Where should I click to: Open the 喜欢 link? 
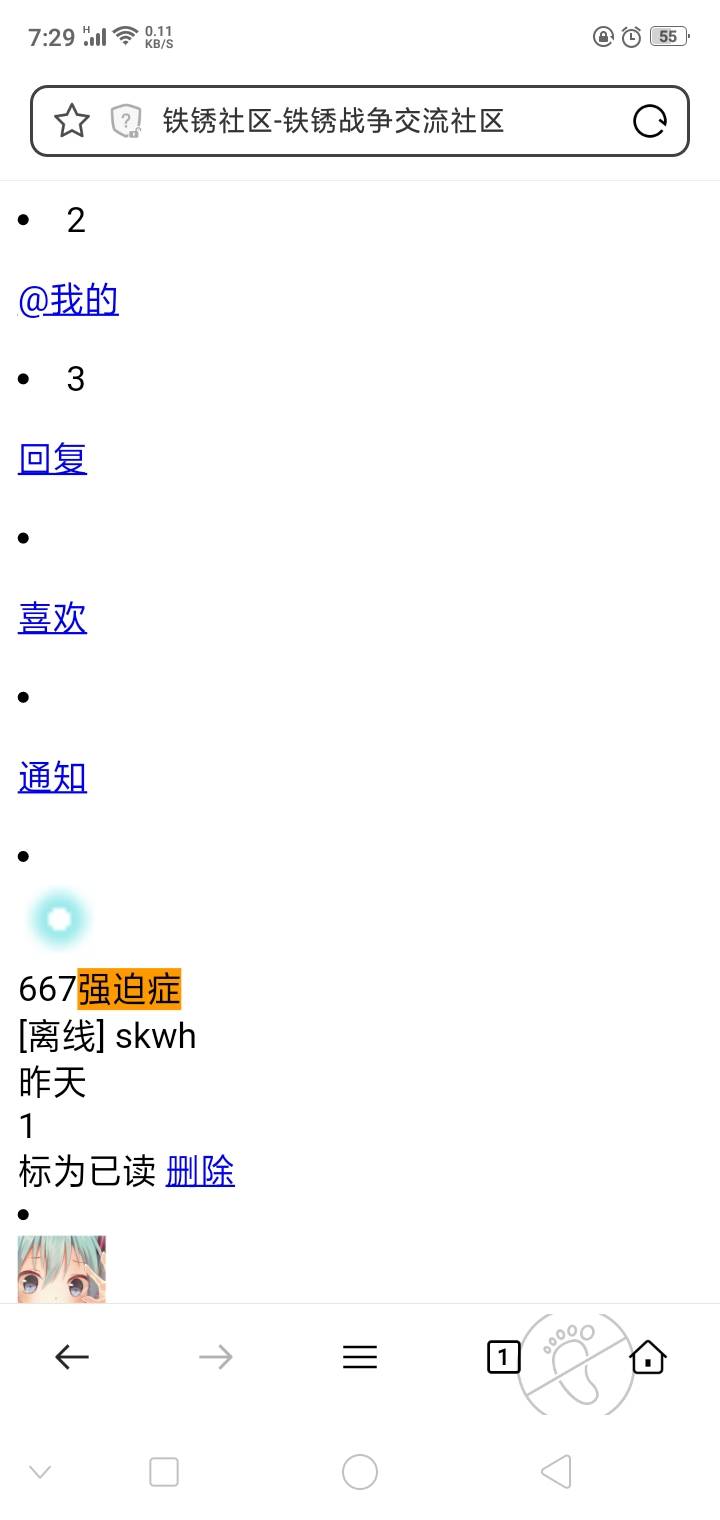(52, 619)
